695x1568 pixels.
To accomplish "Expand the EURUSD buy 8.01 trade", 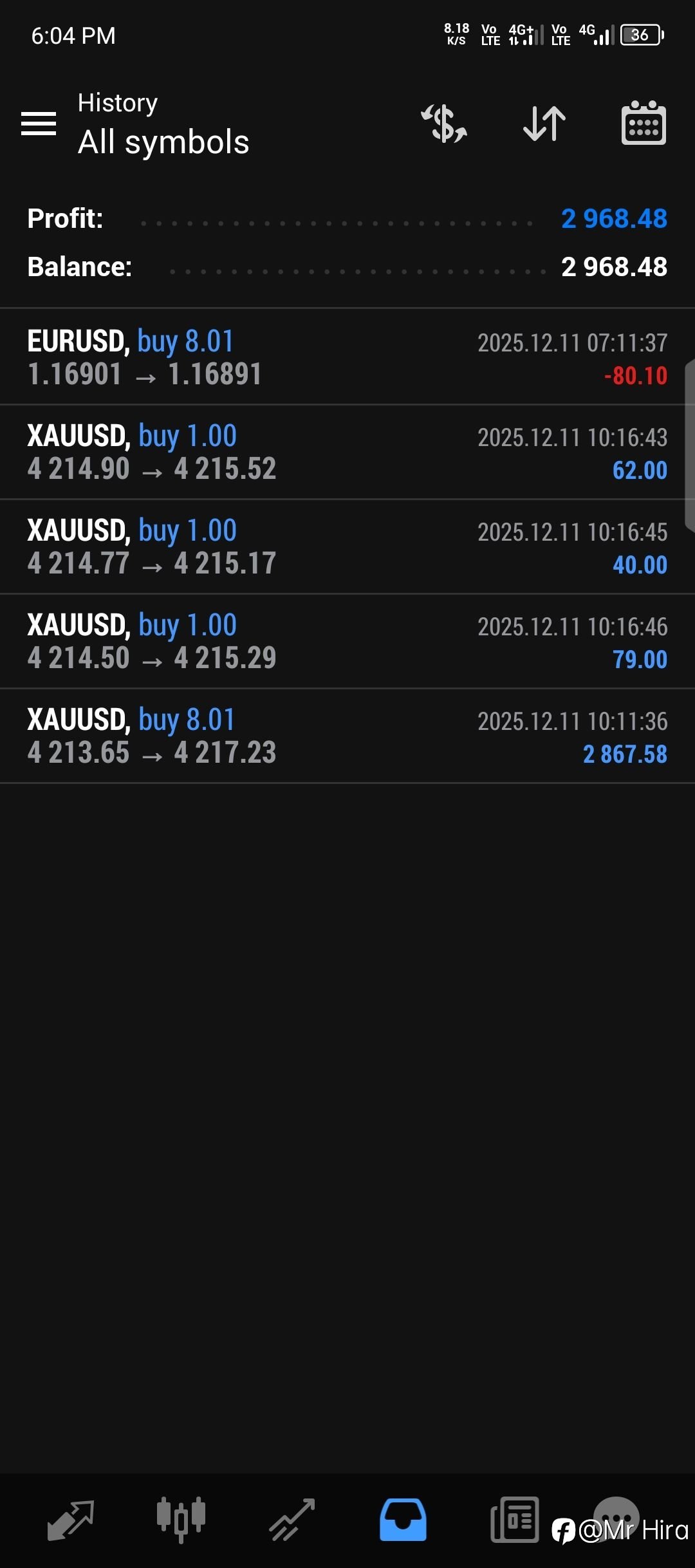I will (347, 357).
